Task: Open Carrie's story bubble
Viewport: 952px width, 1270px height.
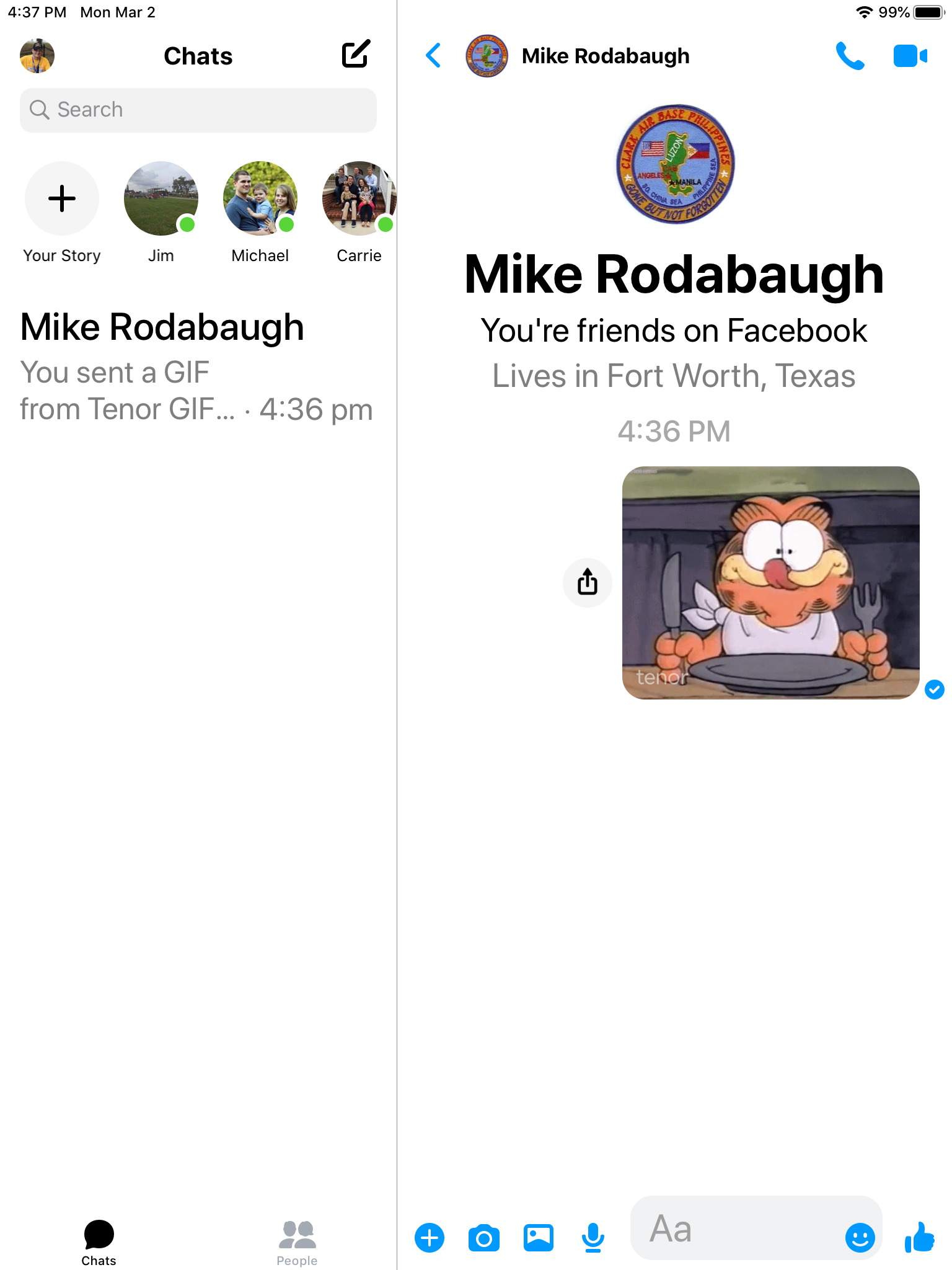Action: tap(359, 198)
